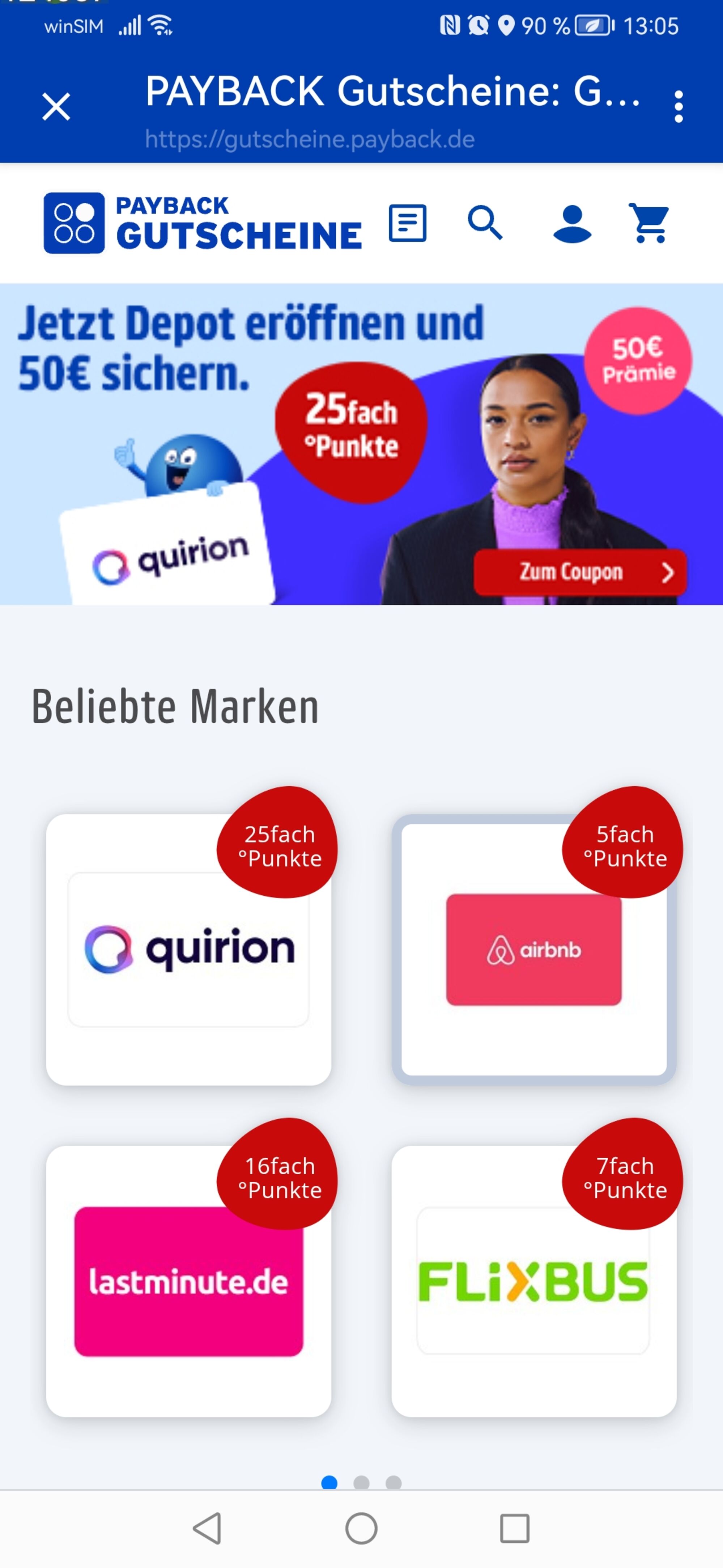
Task: Open the airbnb voucher card
Action: (x=534, y=949)
